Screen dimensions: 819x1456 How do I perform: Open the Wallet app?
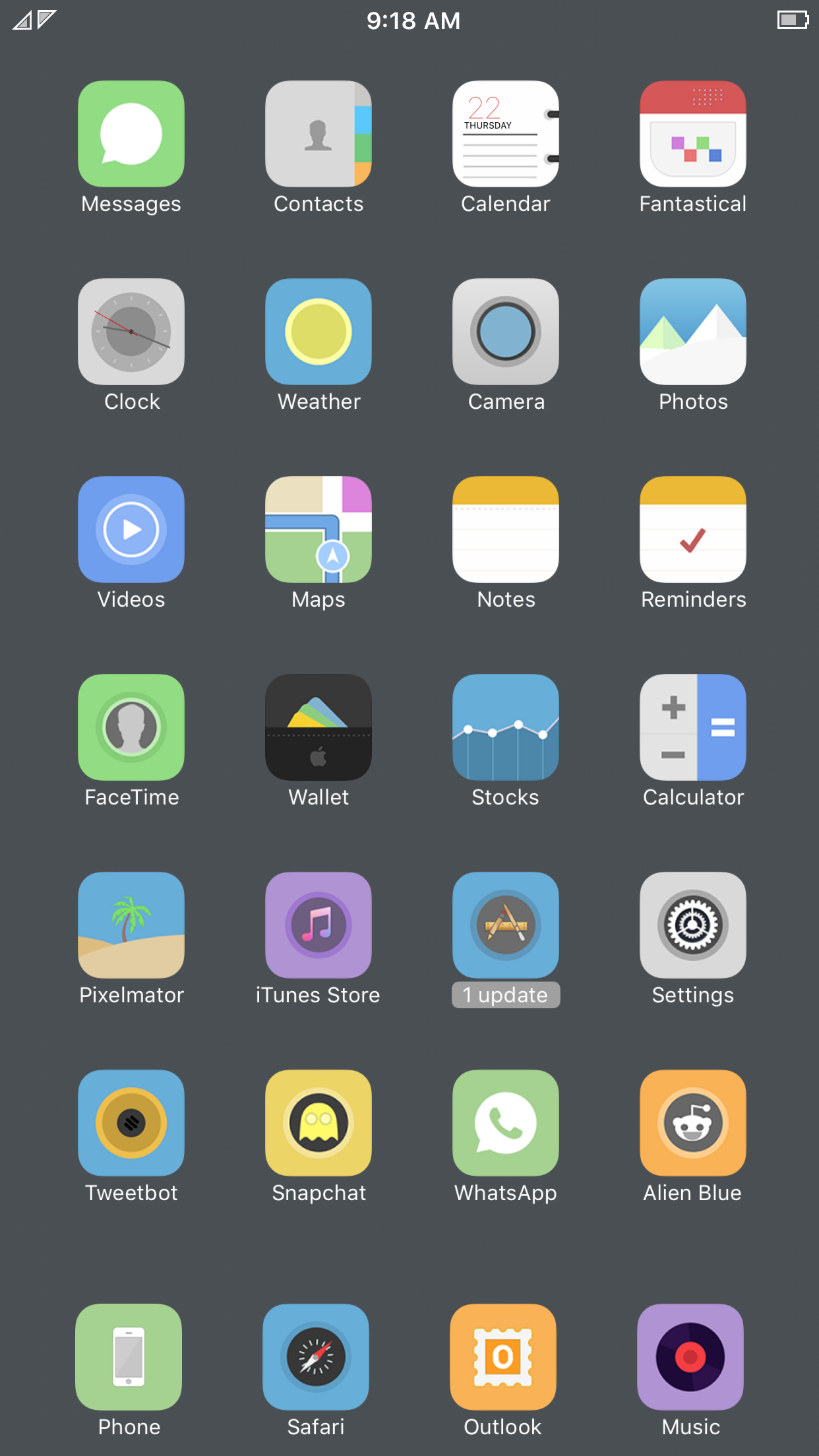pos(318,727)
